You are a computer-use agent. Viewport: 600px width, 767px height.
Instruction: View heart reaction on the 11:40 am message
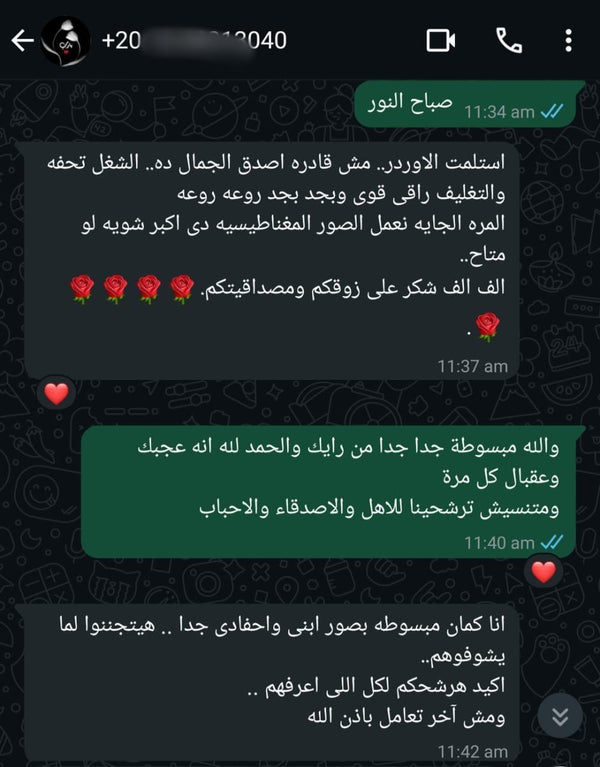coord(543,571)
